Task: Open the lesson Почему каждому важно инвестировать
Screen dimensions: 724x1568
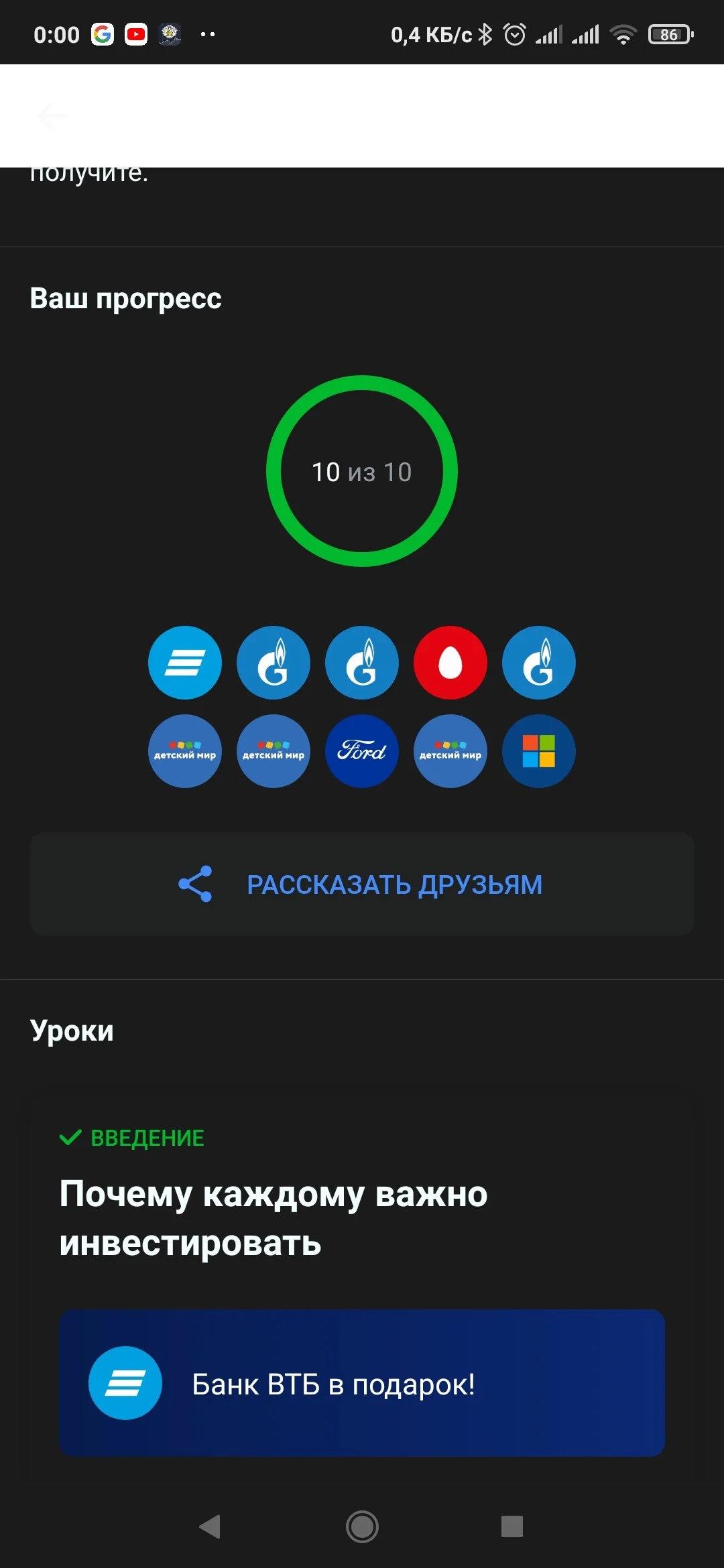Action: click(274, 1218)
